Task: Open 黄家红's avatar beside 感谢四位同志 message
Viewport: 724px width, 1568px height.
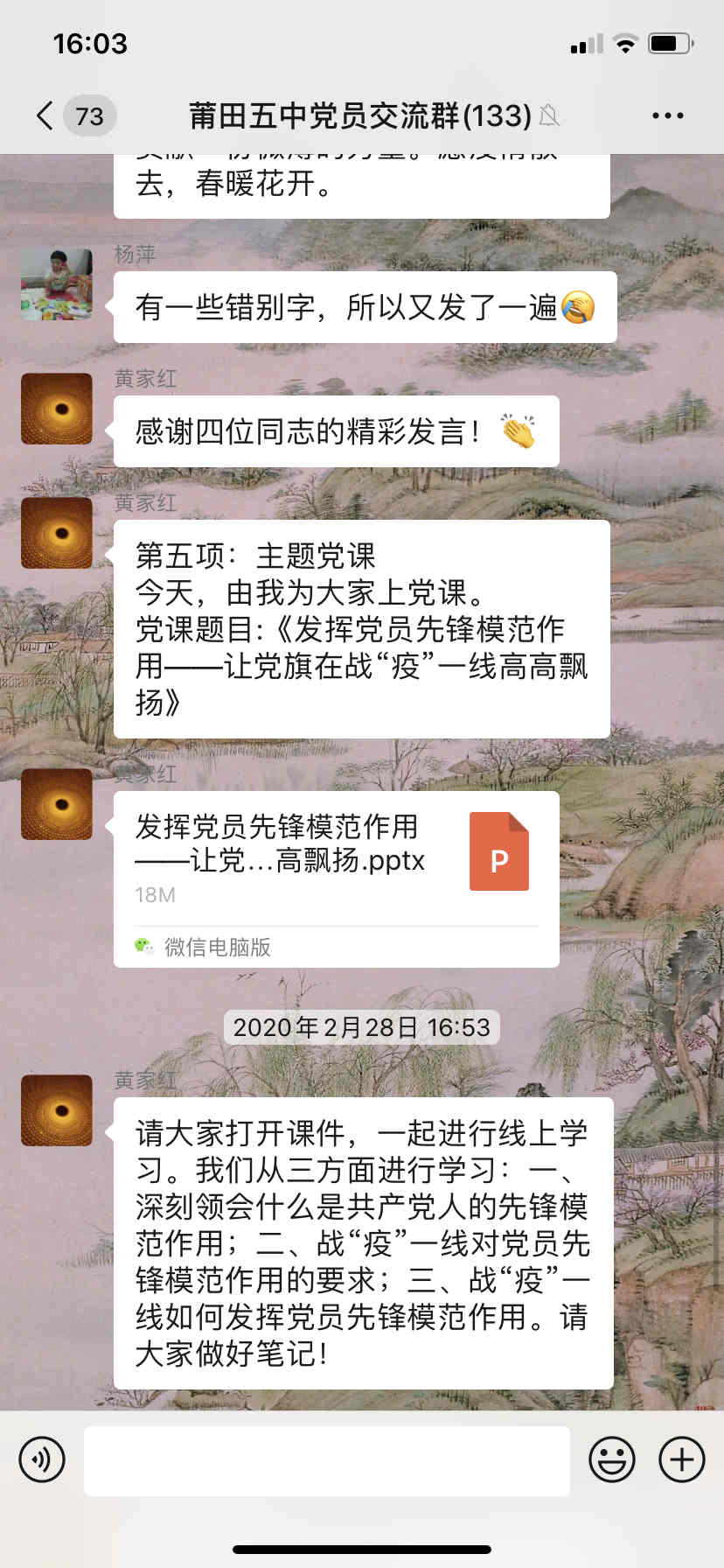Action: coord(57,409)
